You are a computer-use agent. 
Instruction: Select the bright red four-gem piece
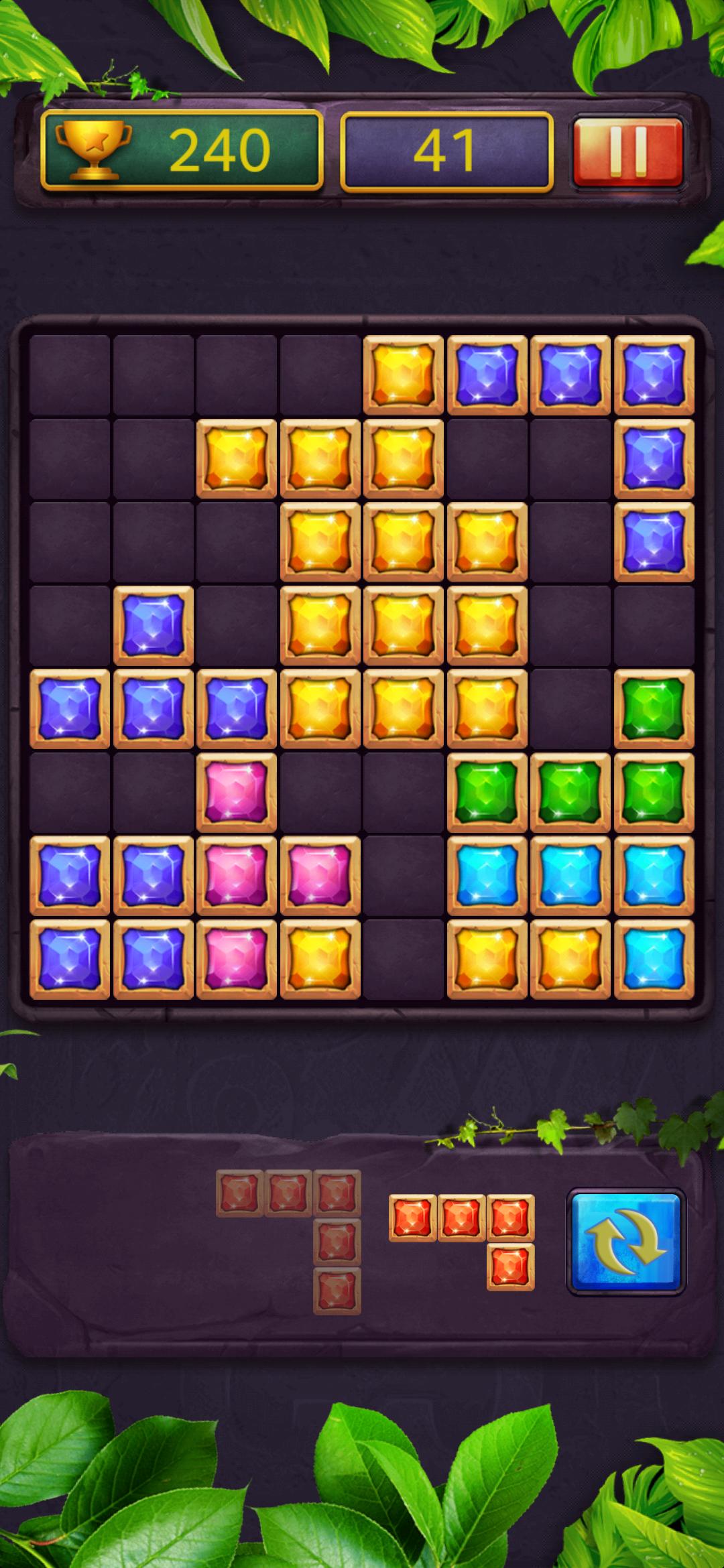[x=462, y=1242]
